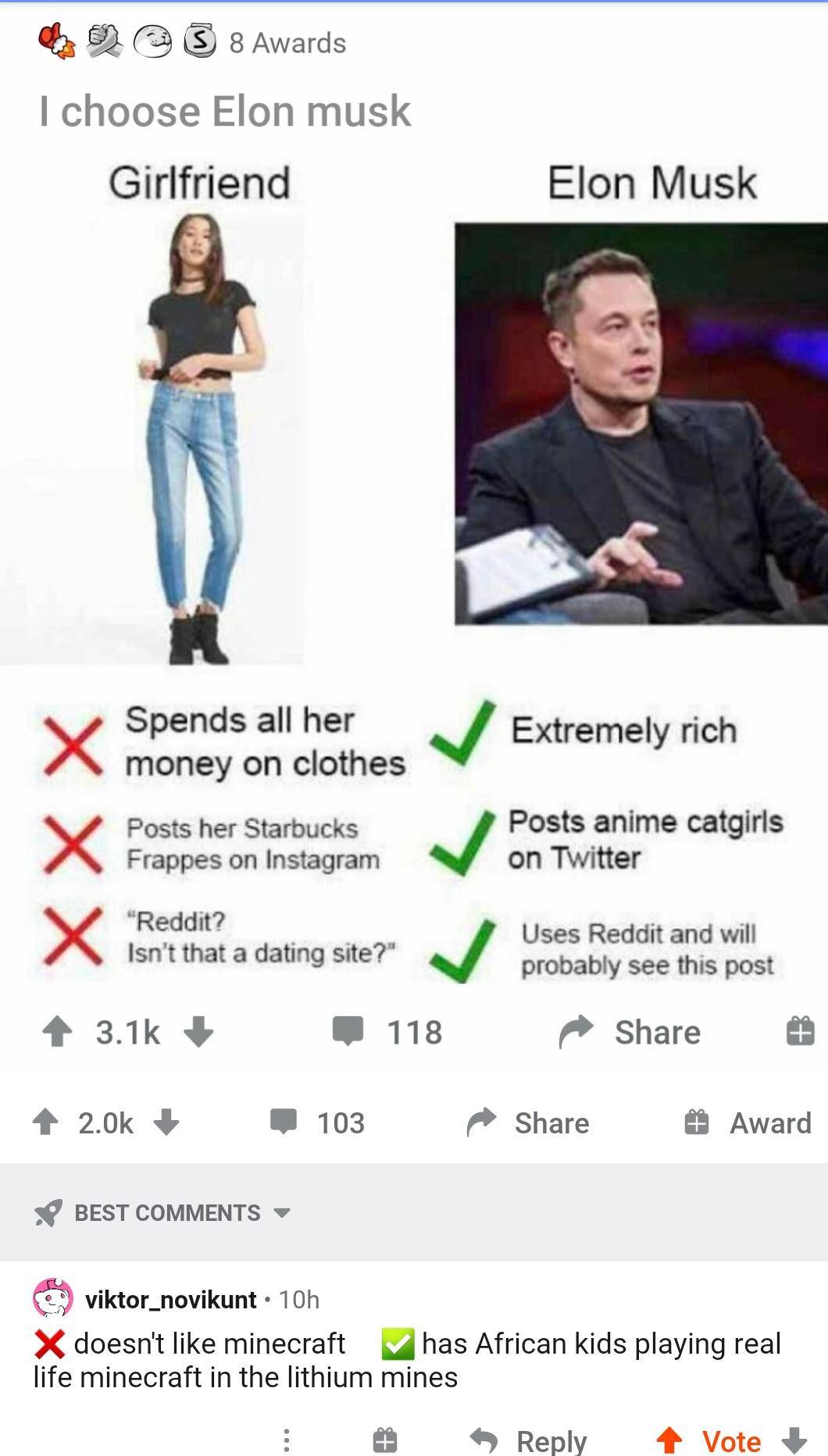Upvote viktor_novikunt's comment
828x1456 pixels.
(x=669, y=1440)
